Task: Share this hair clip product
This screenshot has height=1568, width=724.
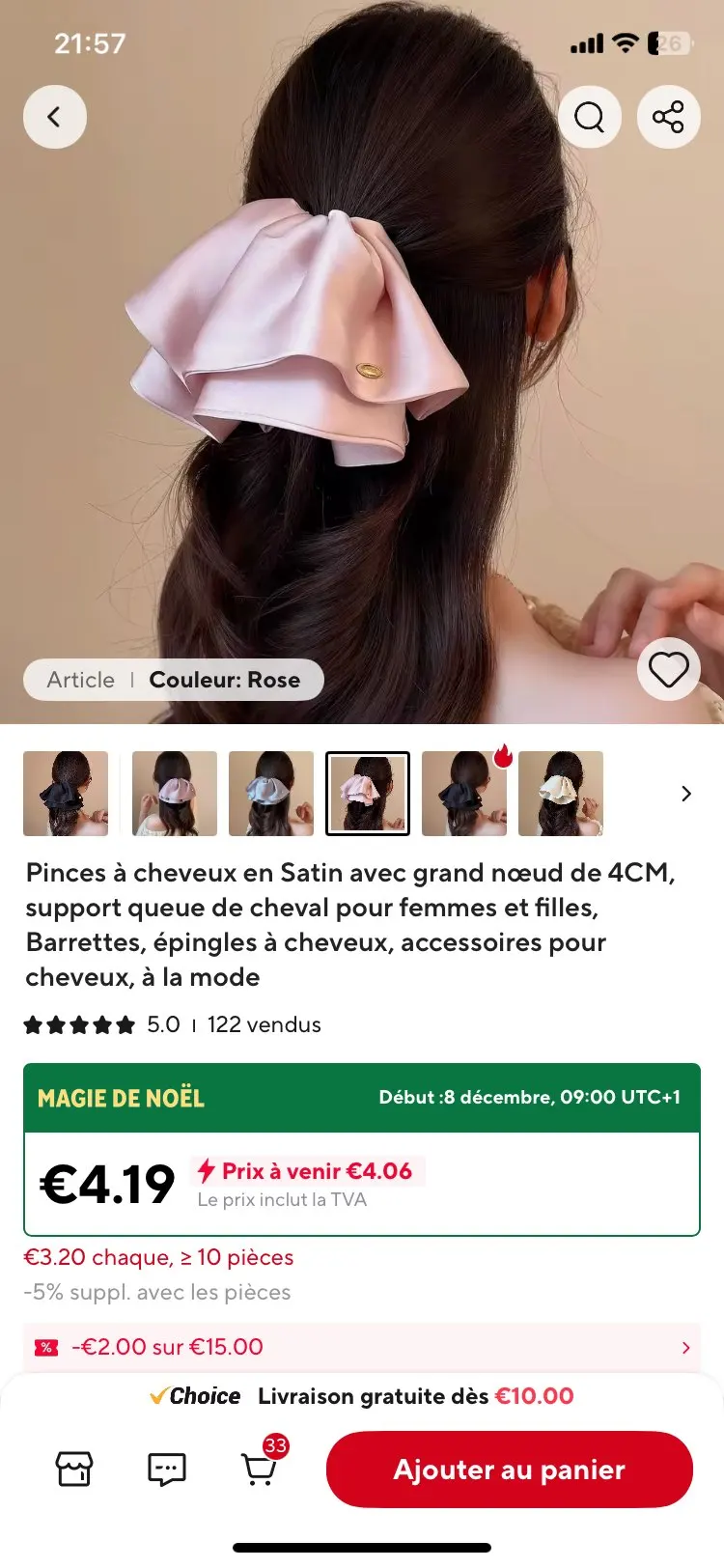Action: point(668,117)
